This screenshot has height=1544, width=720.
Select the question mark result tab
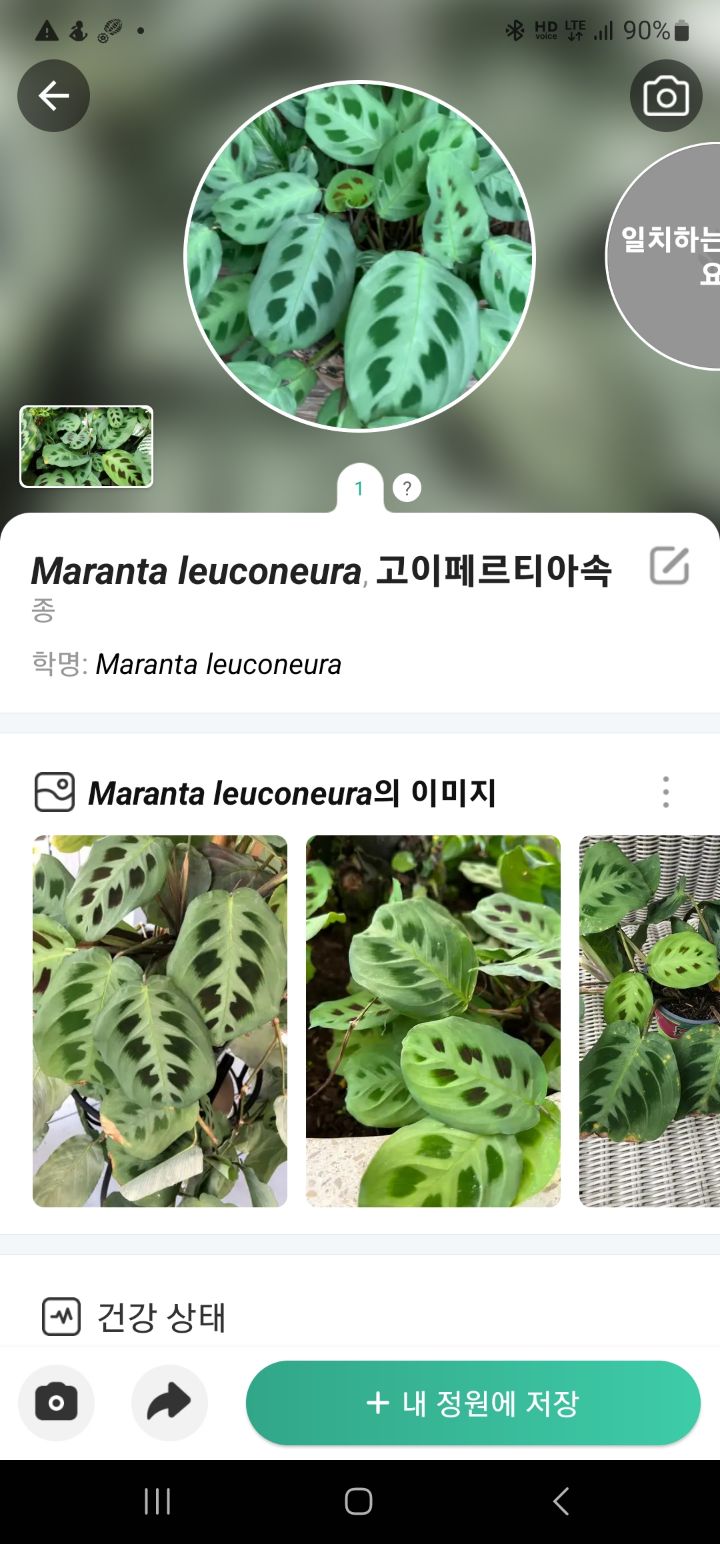coord(406,488)
